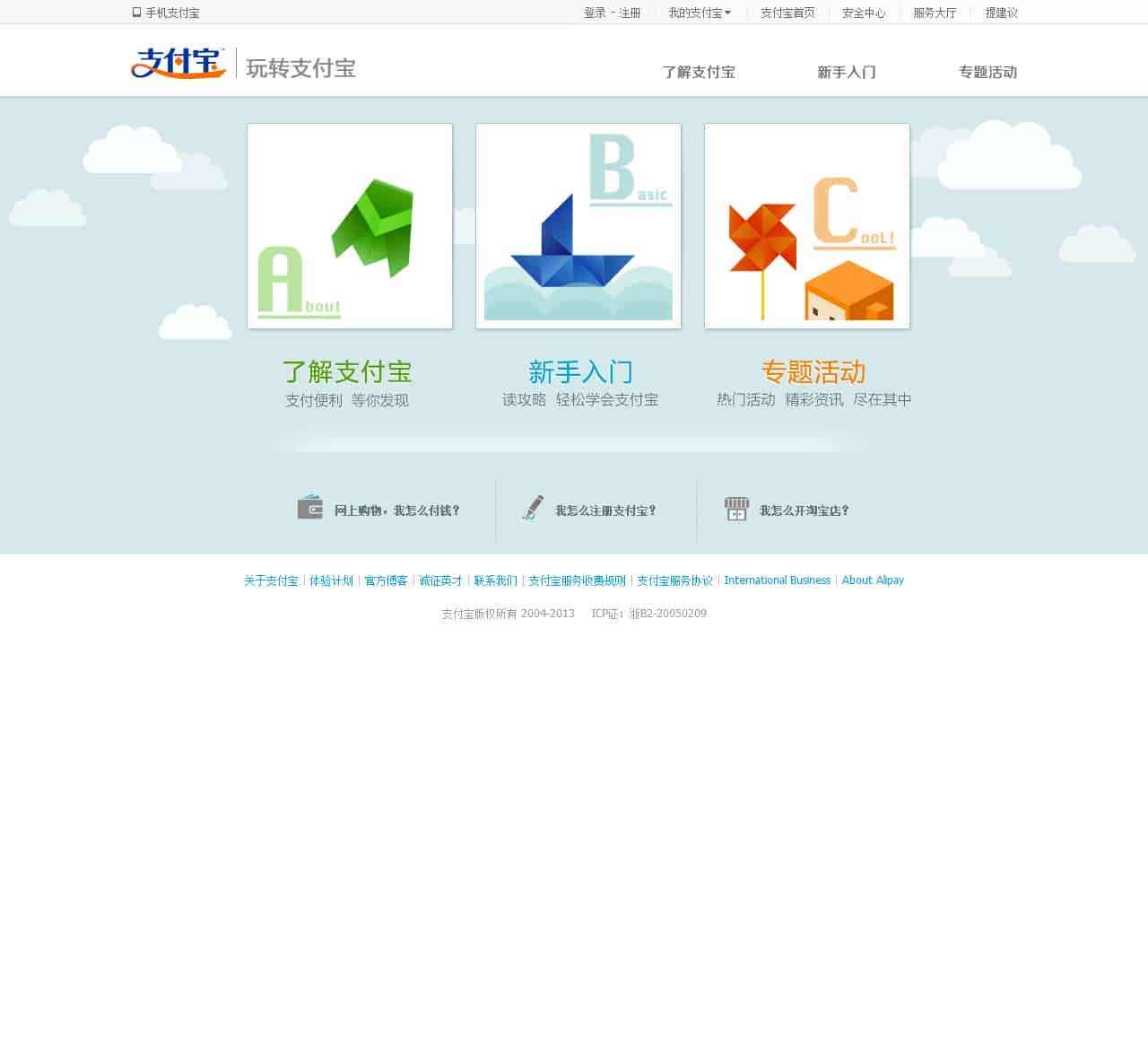Open About Alipay footer link
This screenshot has height=1047, width=1148.
872,580
